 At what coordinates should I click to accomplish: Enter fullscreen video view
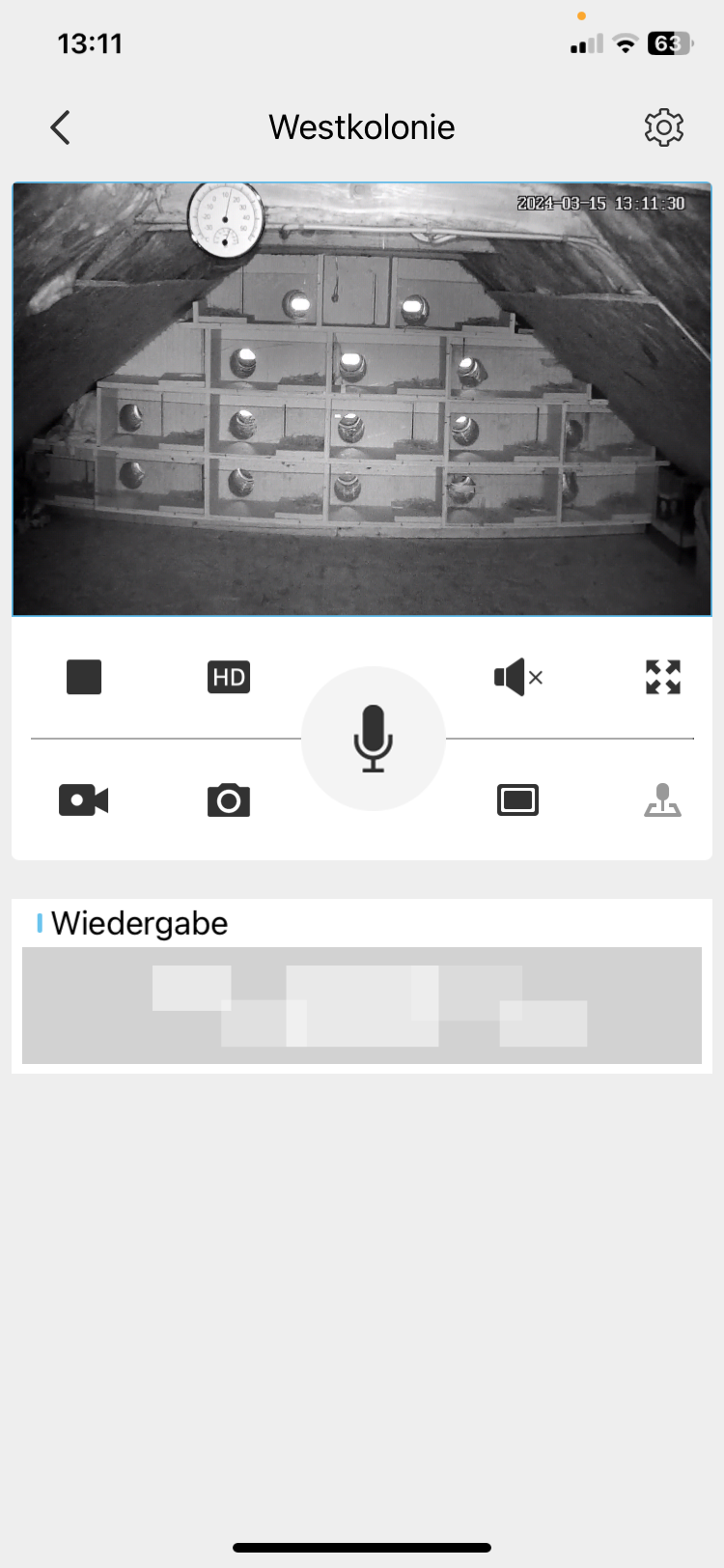tap(663, 677)
